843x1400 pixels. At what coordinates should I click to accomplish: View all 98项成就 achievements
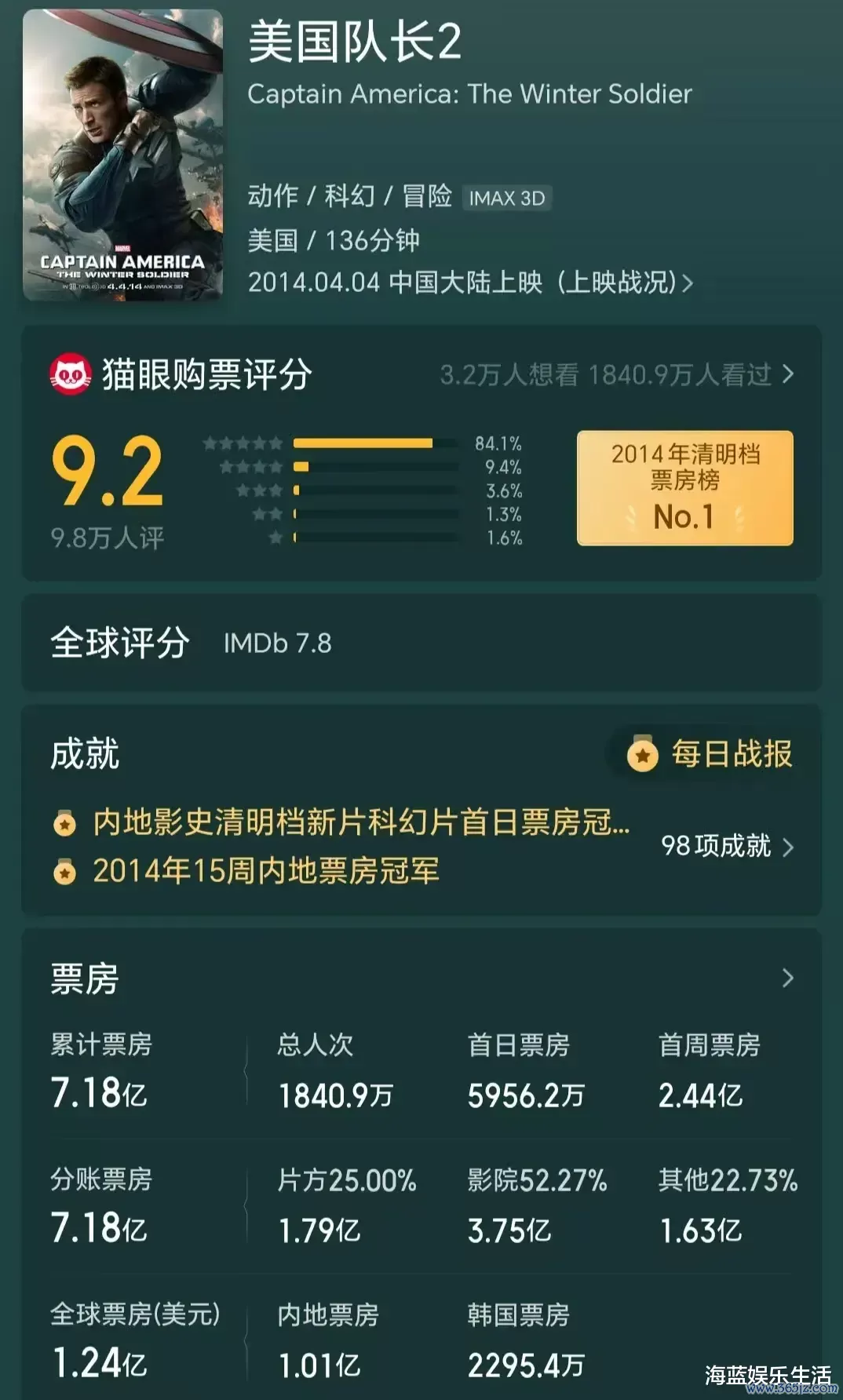pyautogui.click(x=728, y=846)
